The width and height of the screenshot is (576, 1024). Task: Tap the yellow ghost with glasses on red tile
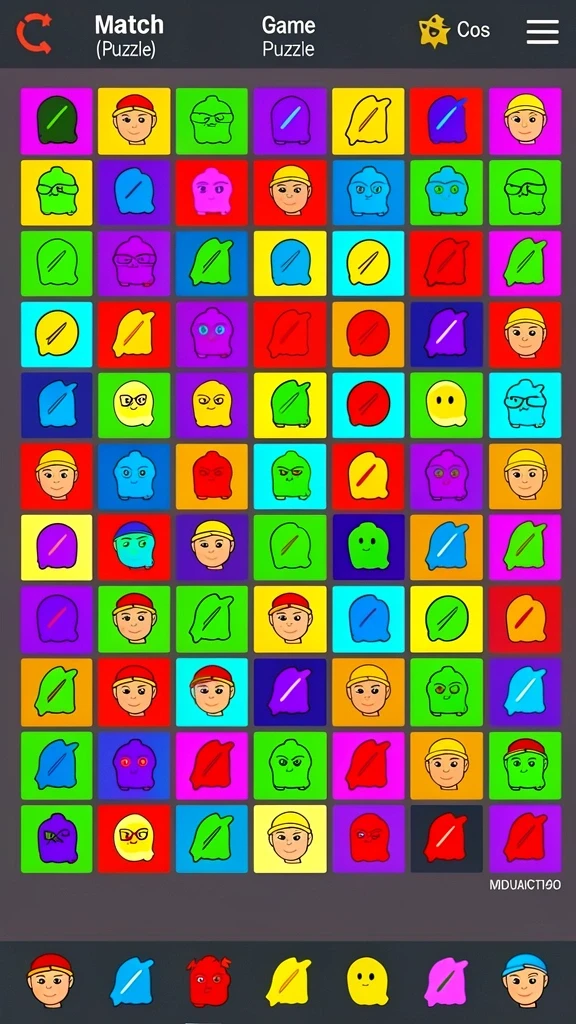[134, 839]
